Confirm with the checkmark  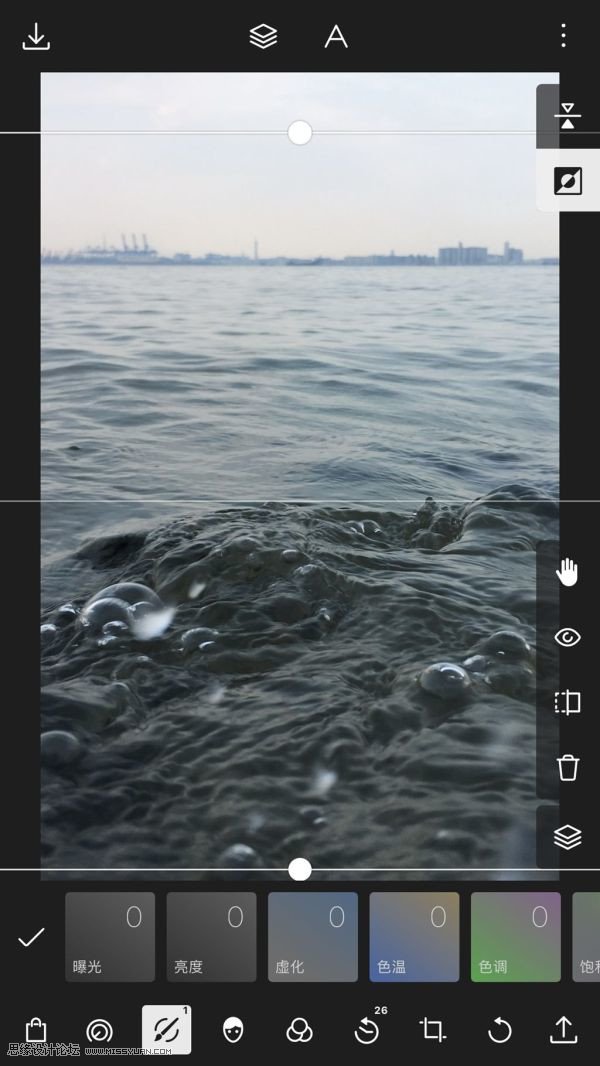click(x=32, y=937)
